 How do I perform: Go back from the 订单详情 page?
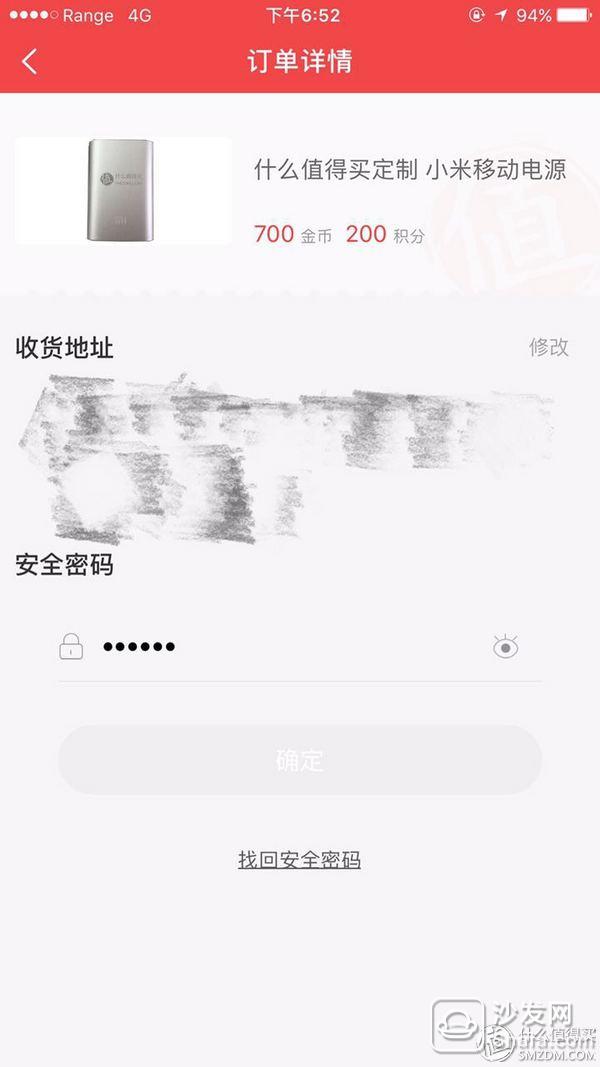[29, 61]
